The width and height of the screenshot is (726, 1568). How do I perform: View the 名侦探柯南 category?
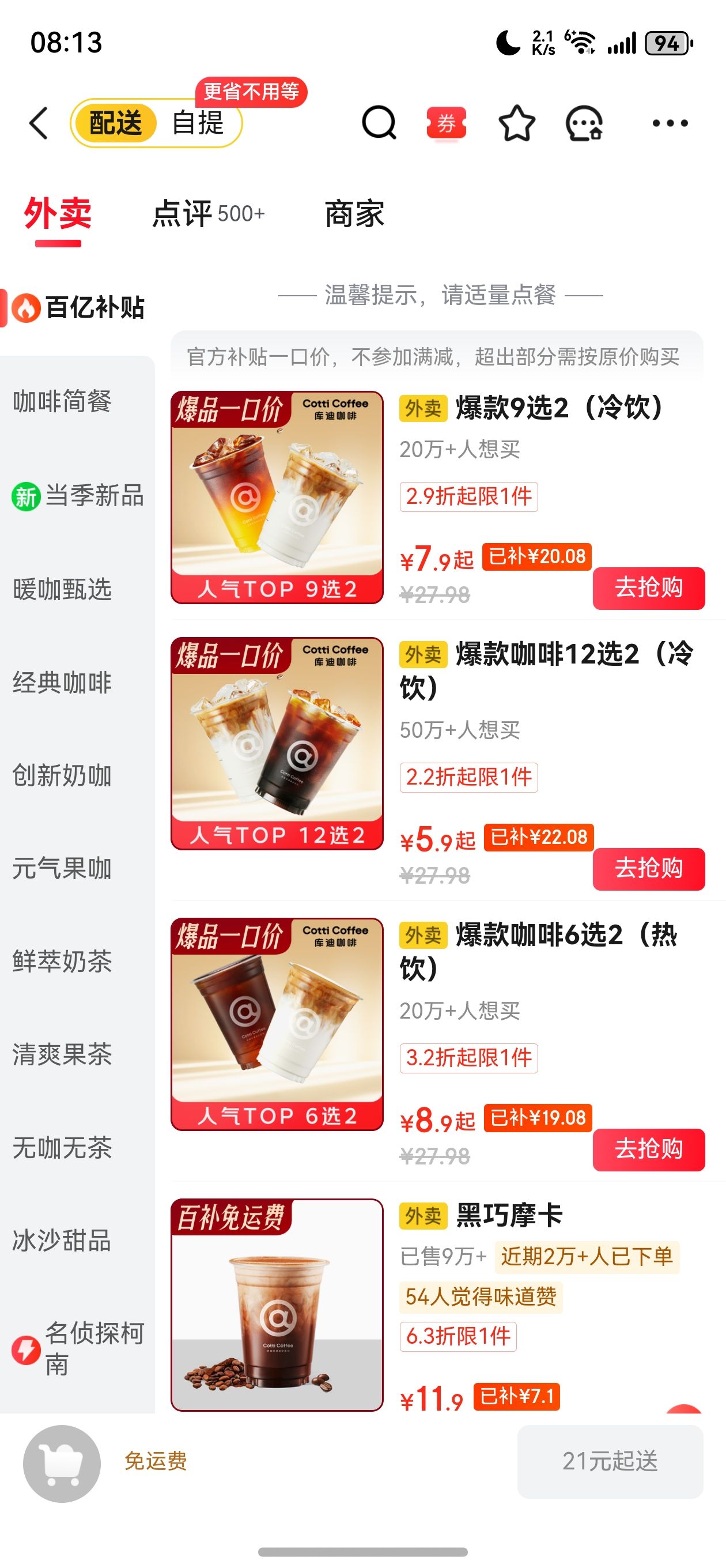78,1349
